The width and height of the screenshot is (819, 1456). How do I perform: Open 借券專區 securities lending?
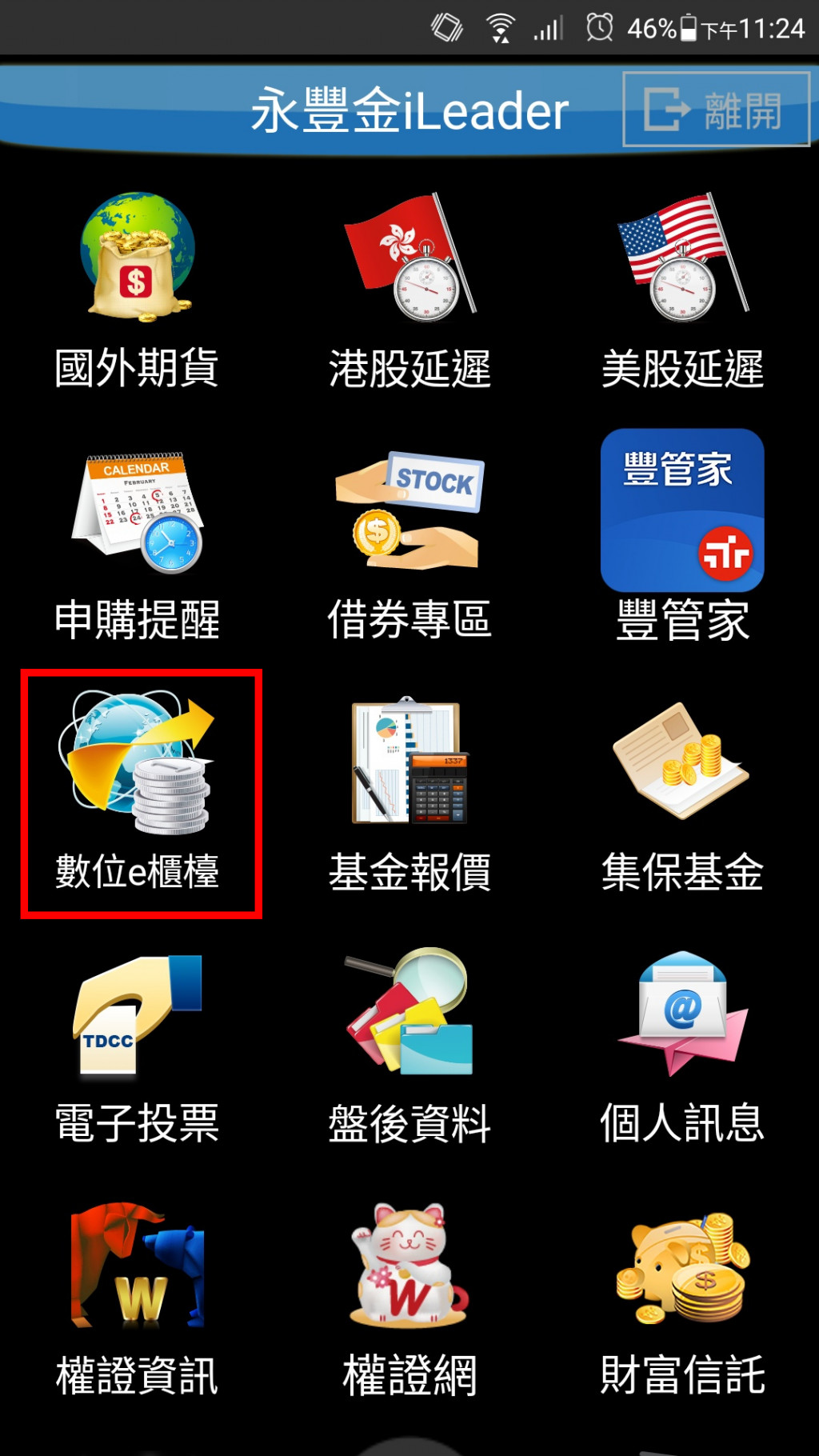(409, 544)
